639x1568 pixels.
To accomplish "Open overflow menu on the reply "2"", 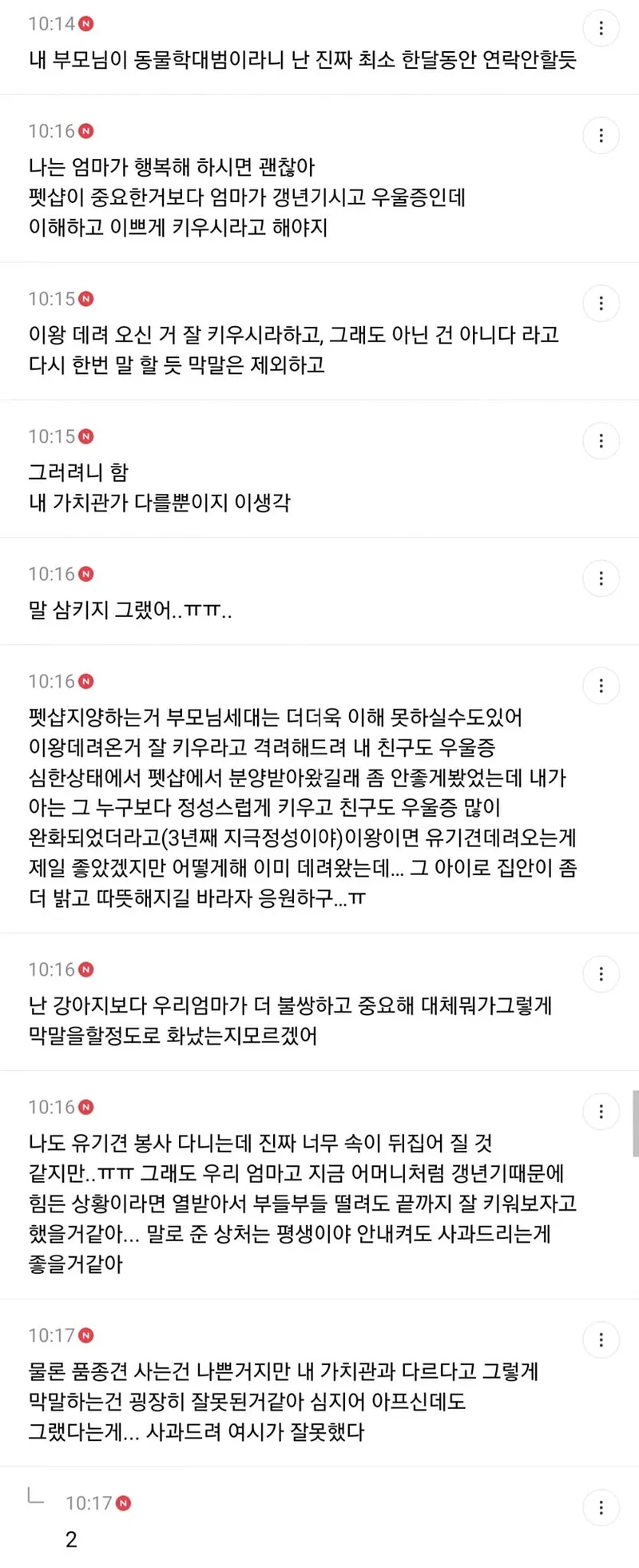I will pyautogui.click(x=601, y=1508).
